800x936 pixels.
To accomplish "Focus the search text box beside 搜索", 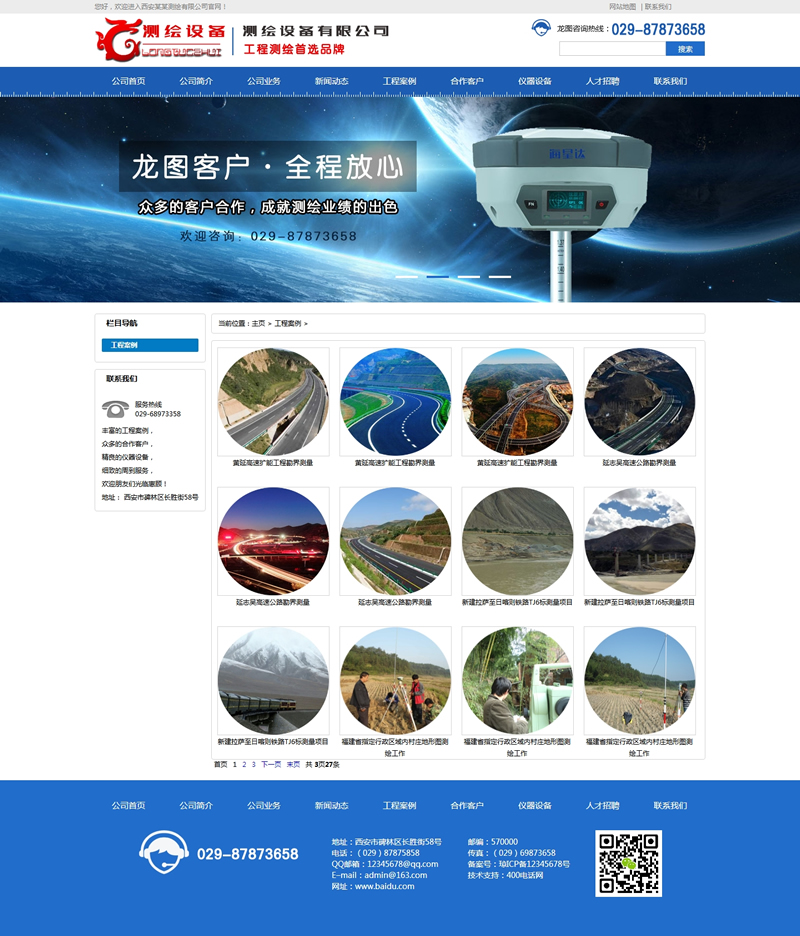I will [x=611, y=49].
